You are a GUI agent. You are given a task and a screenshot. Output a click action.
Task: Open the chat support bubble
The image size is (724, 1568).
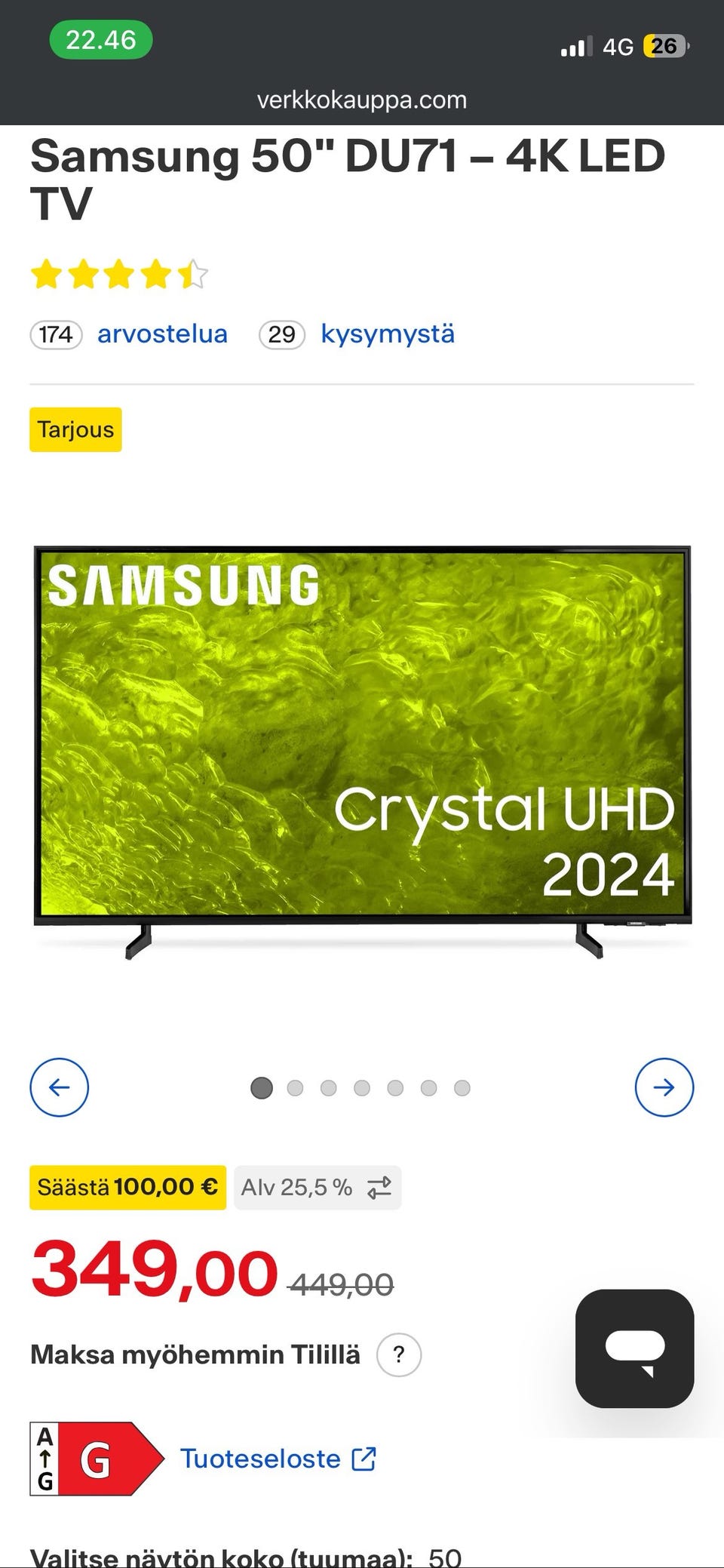[635, 1348]
